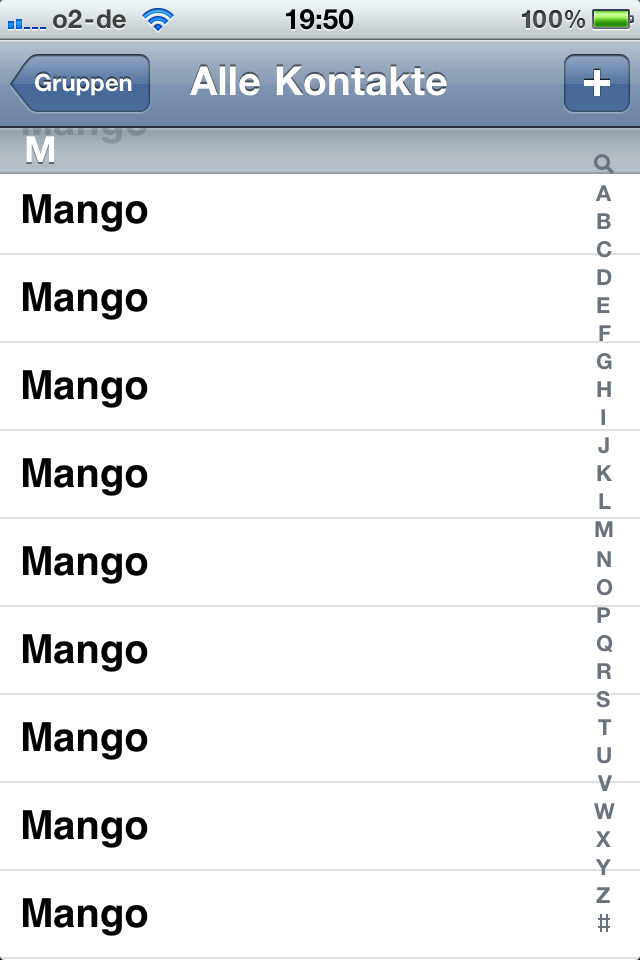Jump to letter Z in the index
The height and width of the screenshot is (960, 640).
click(x=603, y=894)
